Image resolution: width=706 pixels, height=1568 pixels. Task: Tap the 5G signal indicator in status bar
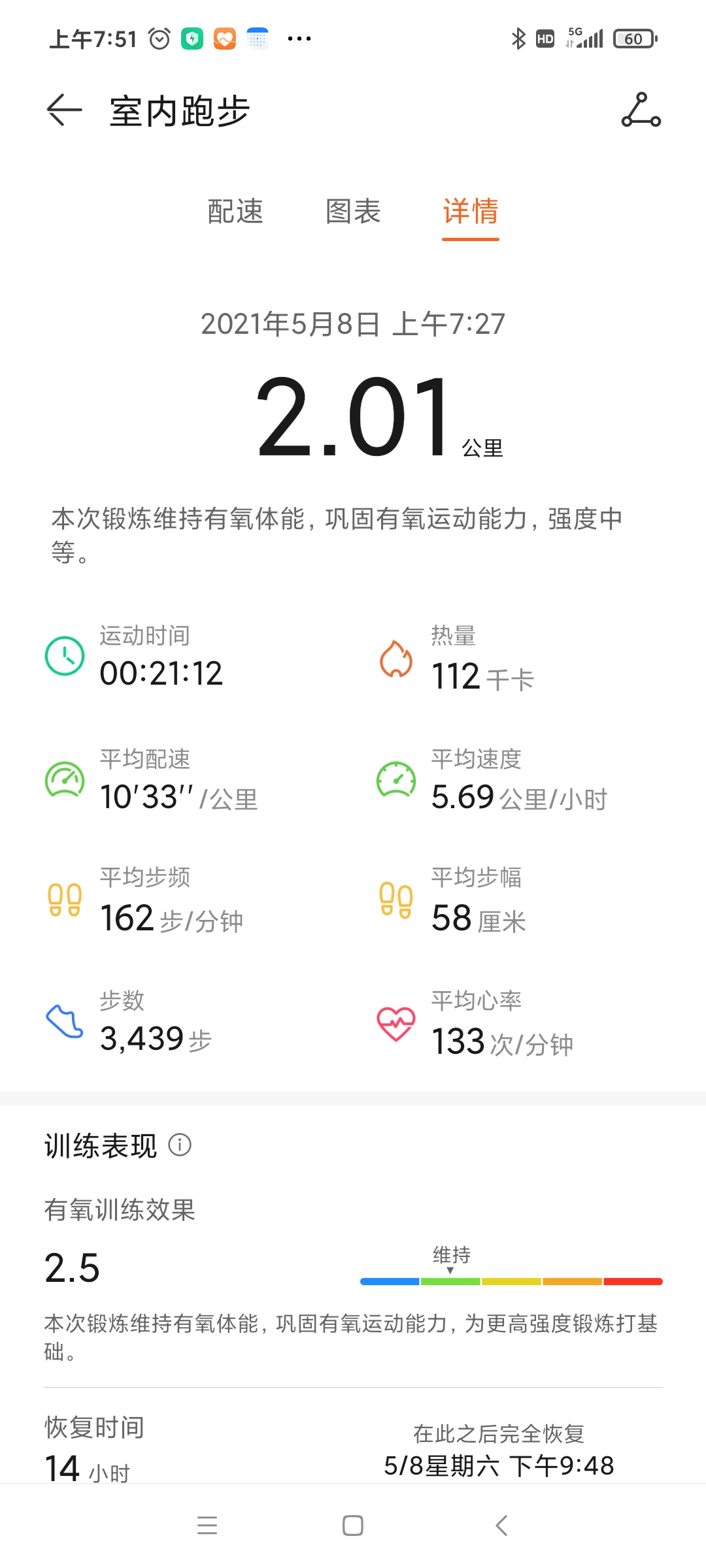point(585,38)
